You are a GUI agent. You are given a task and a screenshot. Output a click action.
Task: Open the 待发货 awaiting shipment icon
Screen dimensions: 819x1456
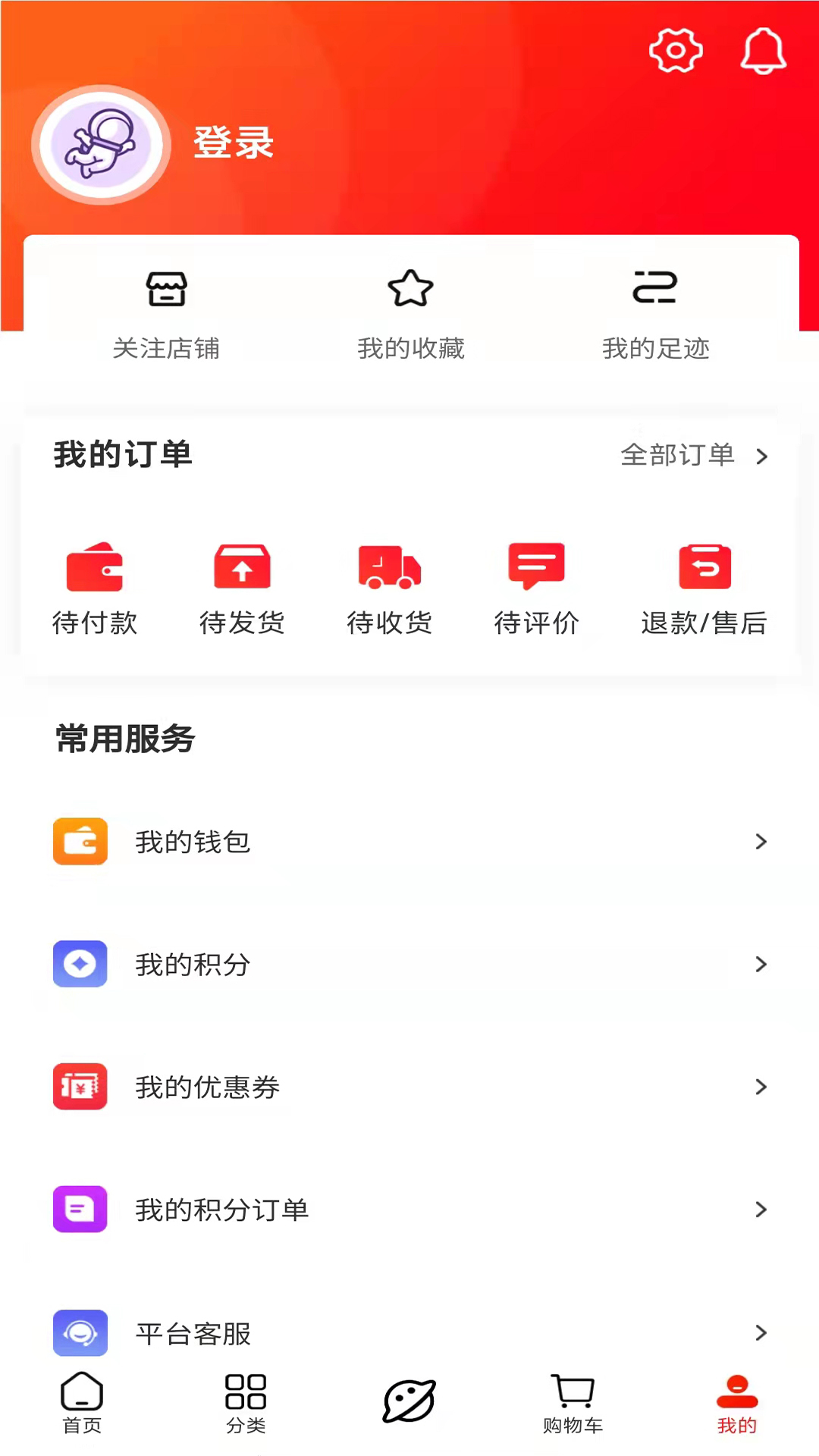click(242, 566)
